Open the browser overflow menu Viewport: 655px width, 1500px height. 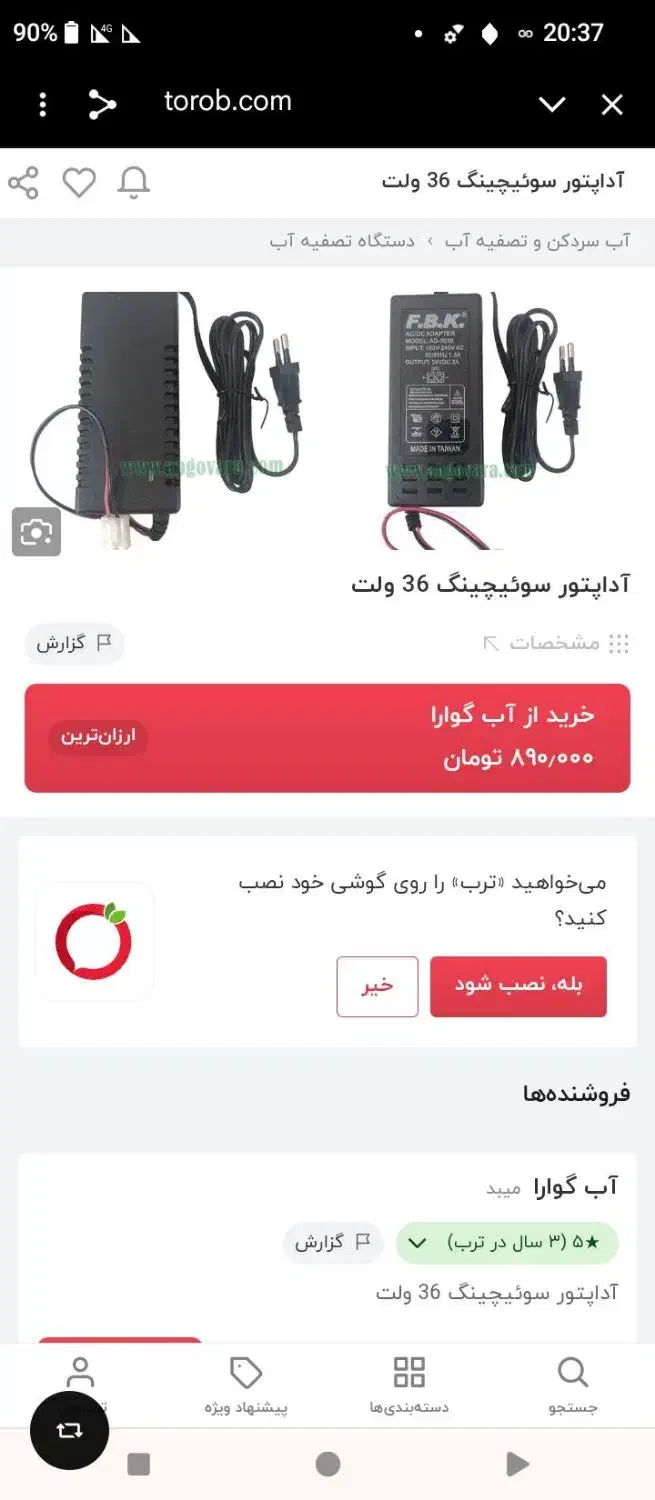click(42, 104)
